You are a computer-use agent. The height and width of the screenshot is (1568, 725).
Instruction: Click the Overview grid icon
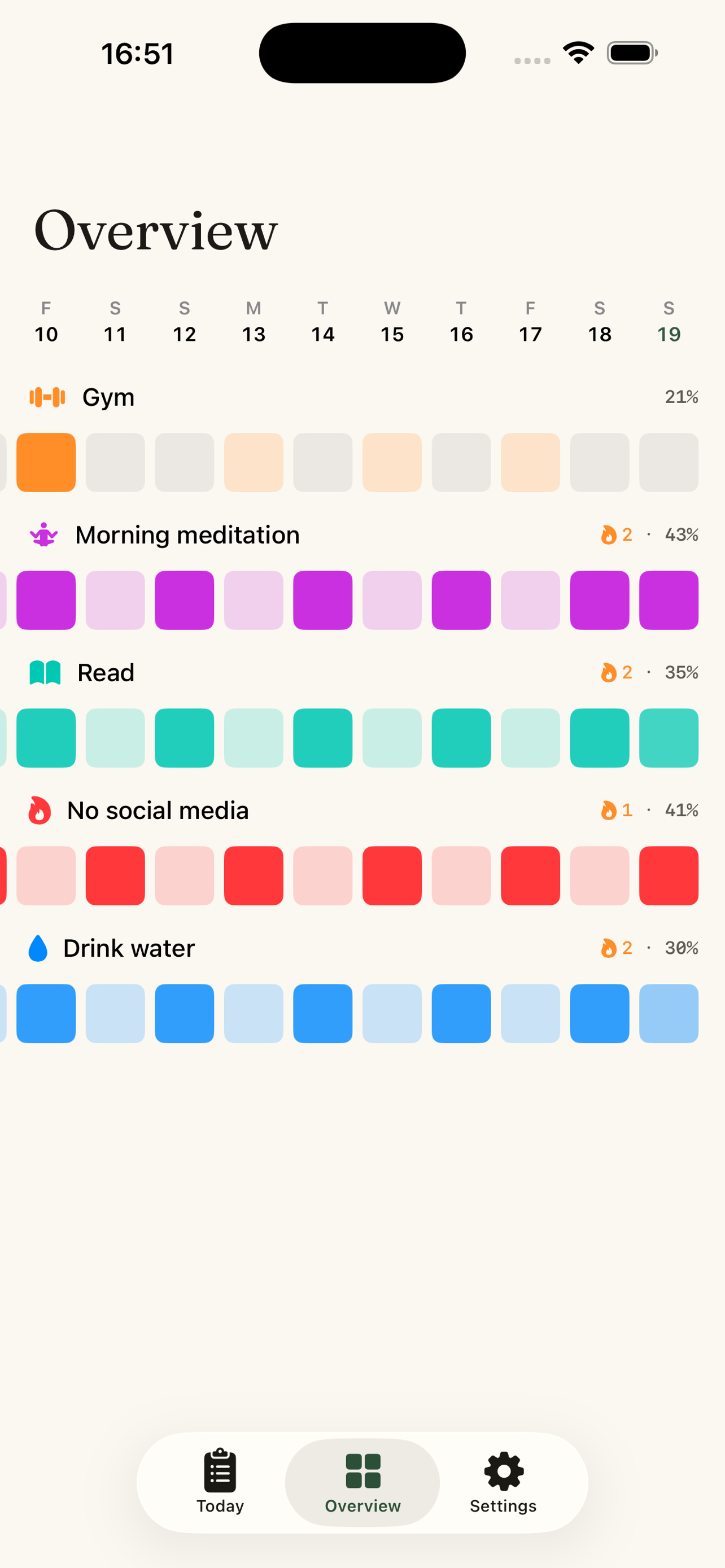click(362, 1469)
